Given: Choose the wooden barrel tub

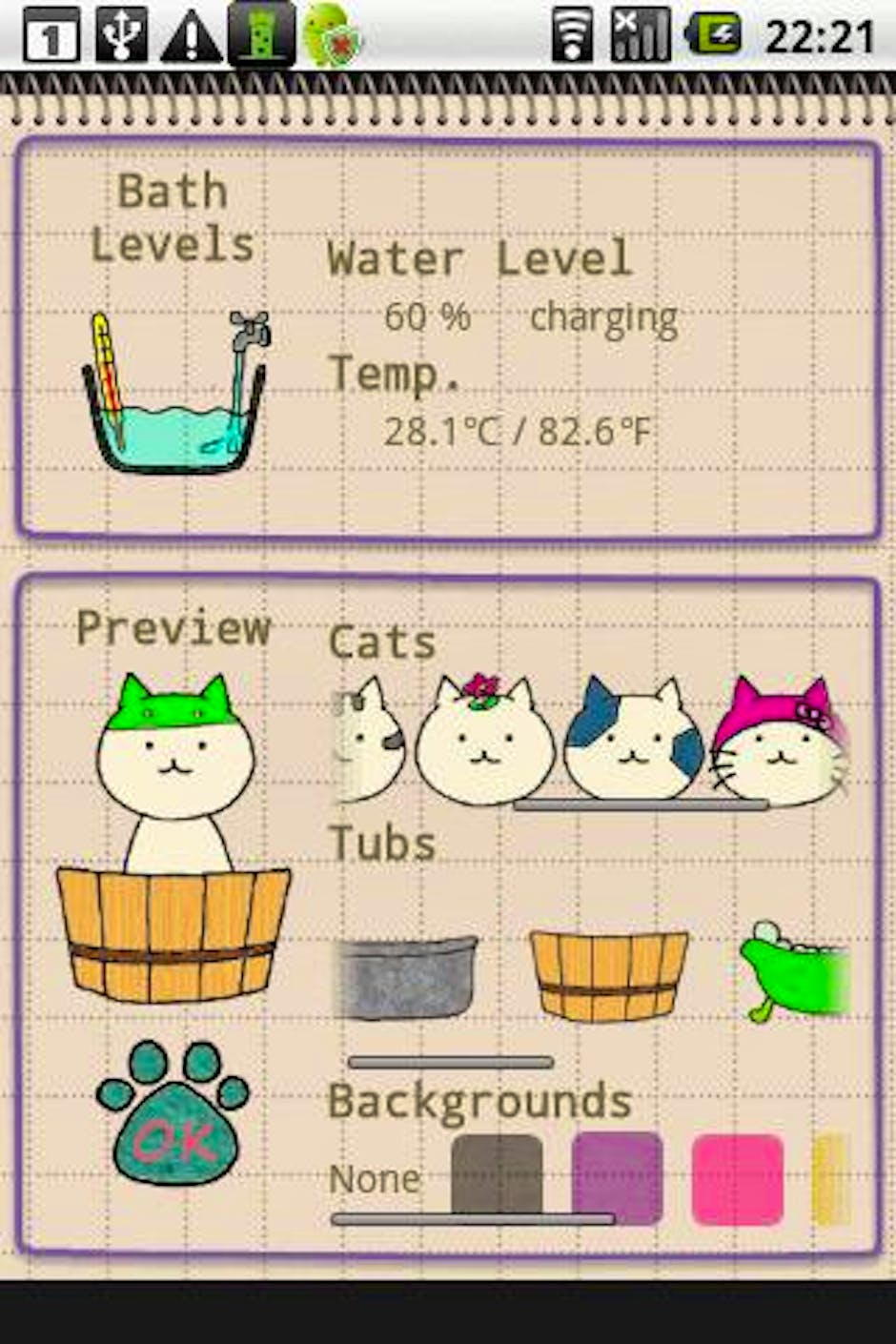Looking at the screenshot, I should tap(608, 974).
